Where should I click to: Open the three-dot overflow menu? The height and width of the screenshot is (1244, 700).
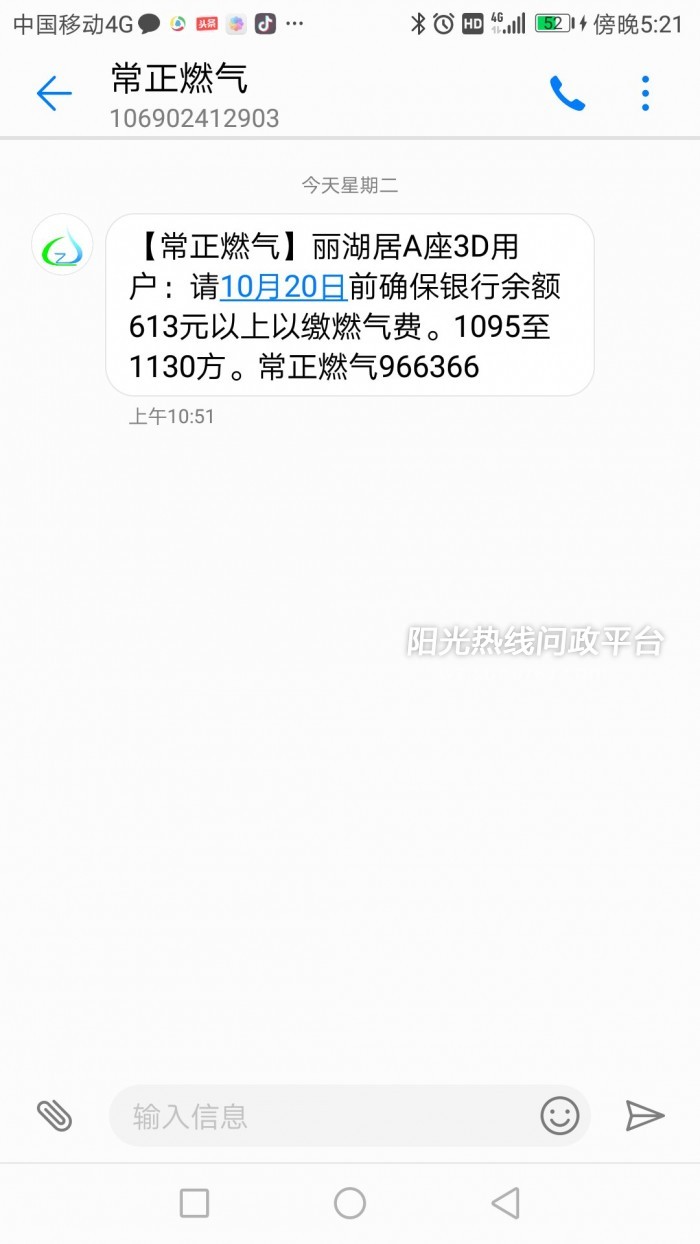[x=646, y=94]
